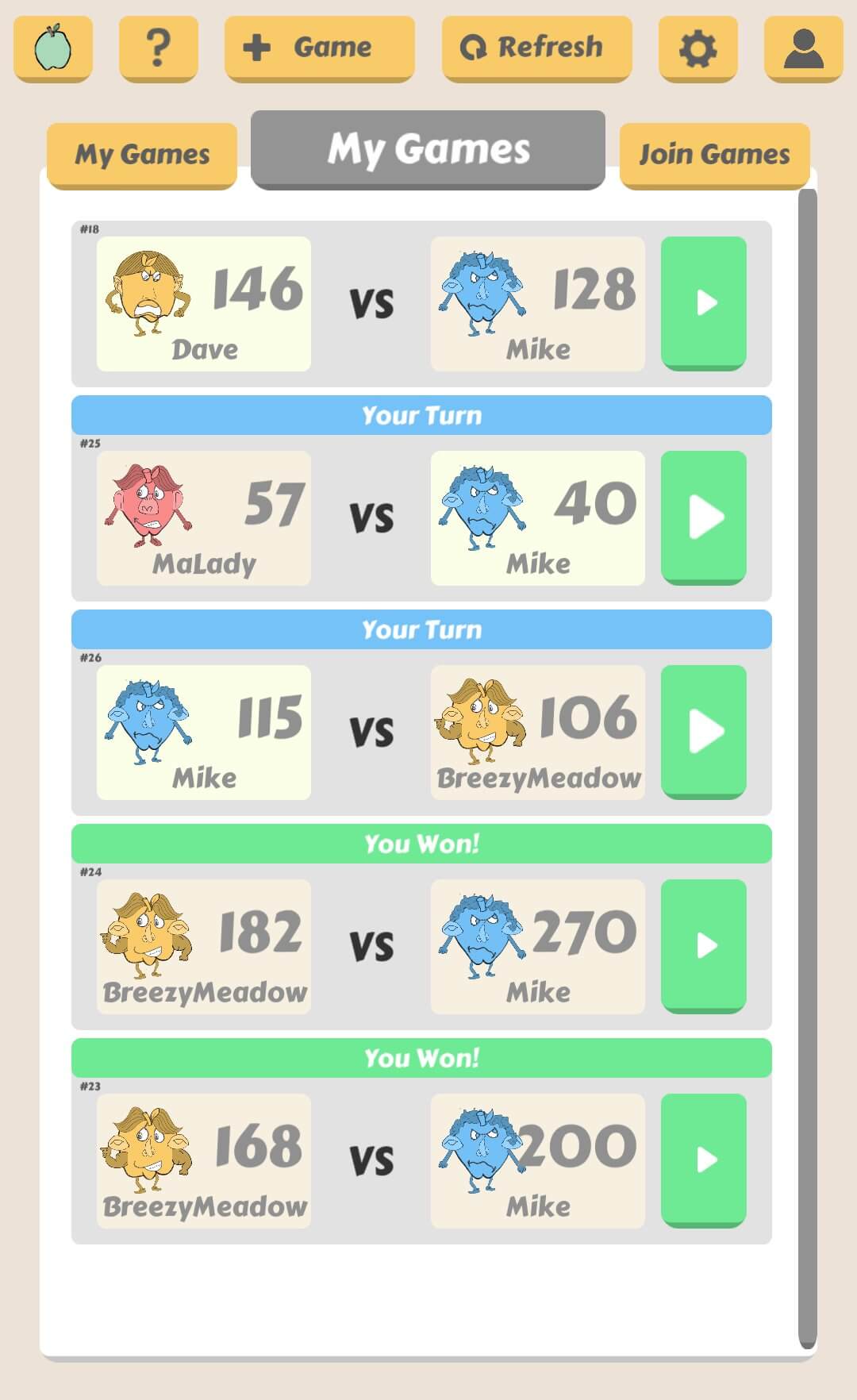Viewport: 857px width, 1400px height.
Task: Create a new game
Action: (x=319, y=48)
